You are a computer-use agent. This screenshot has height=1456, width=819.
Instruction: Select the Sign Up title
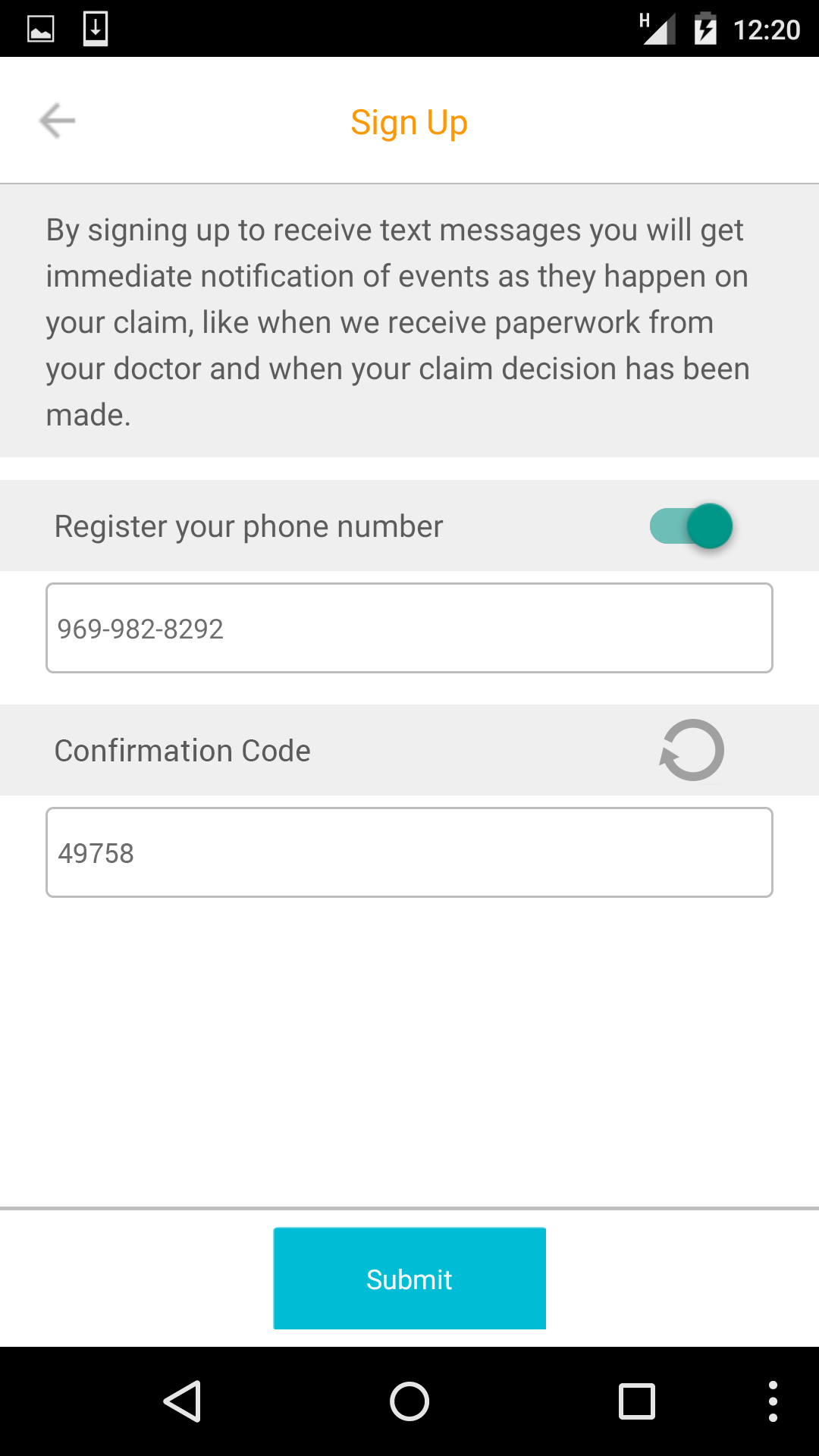coord(409,121)
